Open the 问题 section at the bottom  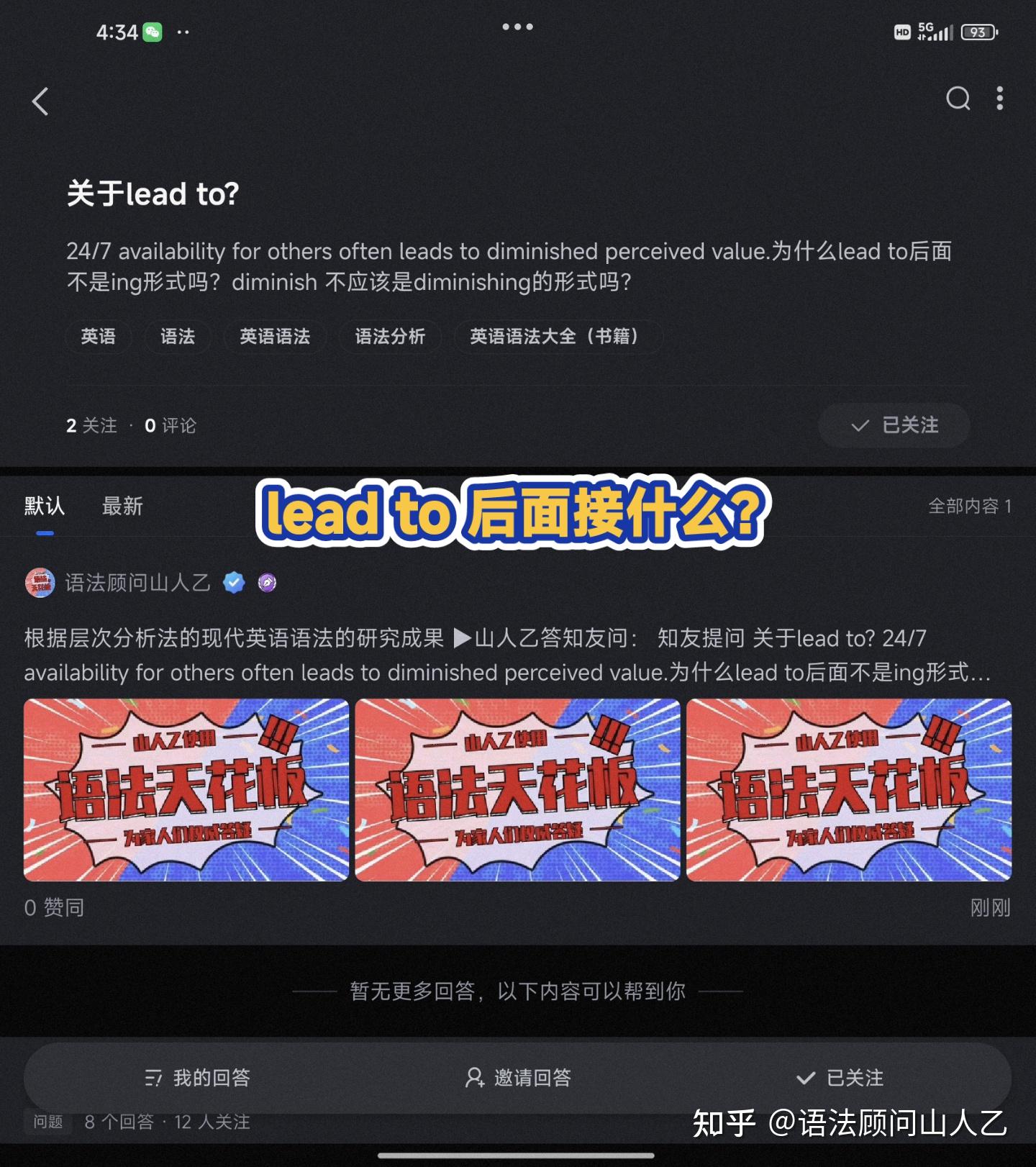[x=47, y=1122]
